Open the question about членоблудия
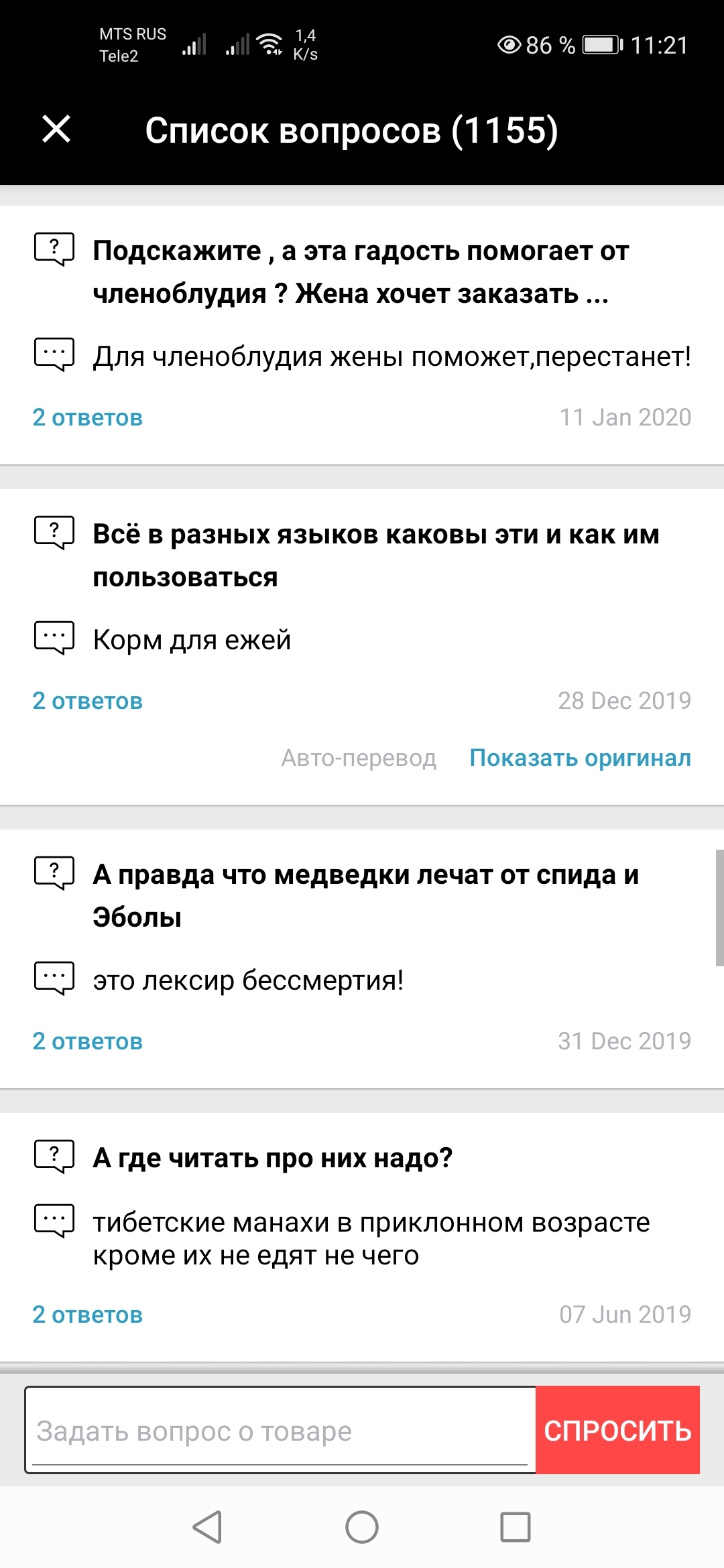This screenshot has height=1568, width=724. tap(361, 272)
